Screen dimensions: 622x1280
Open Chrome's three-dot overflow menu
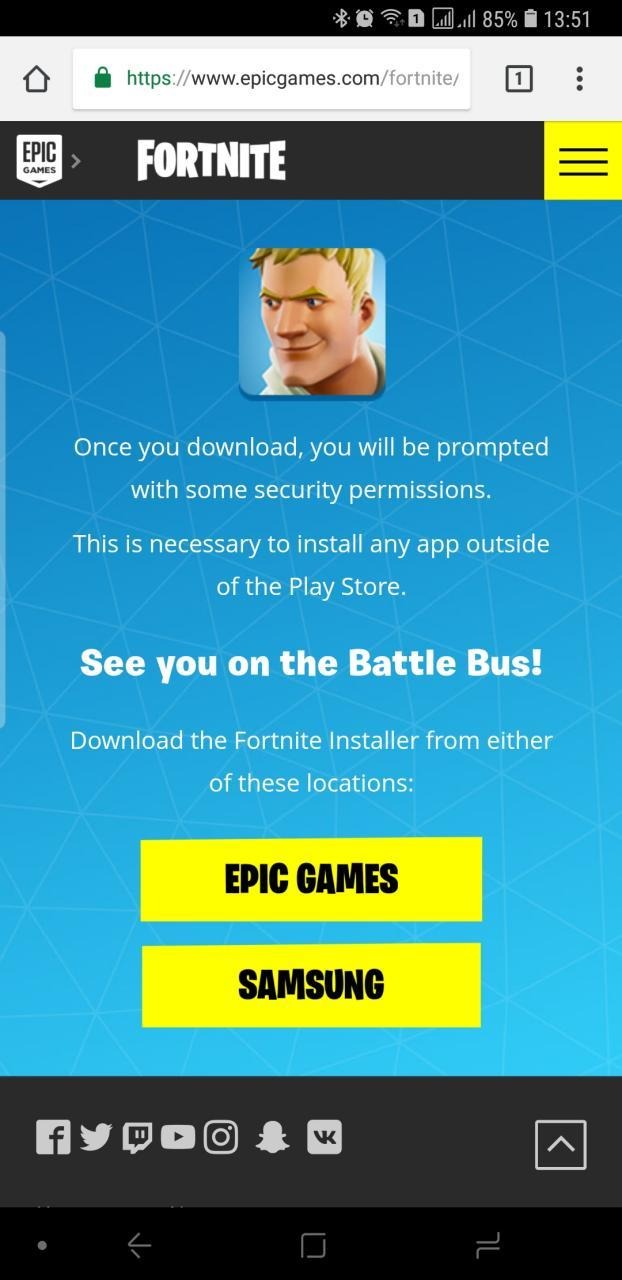point(580,79)
